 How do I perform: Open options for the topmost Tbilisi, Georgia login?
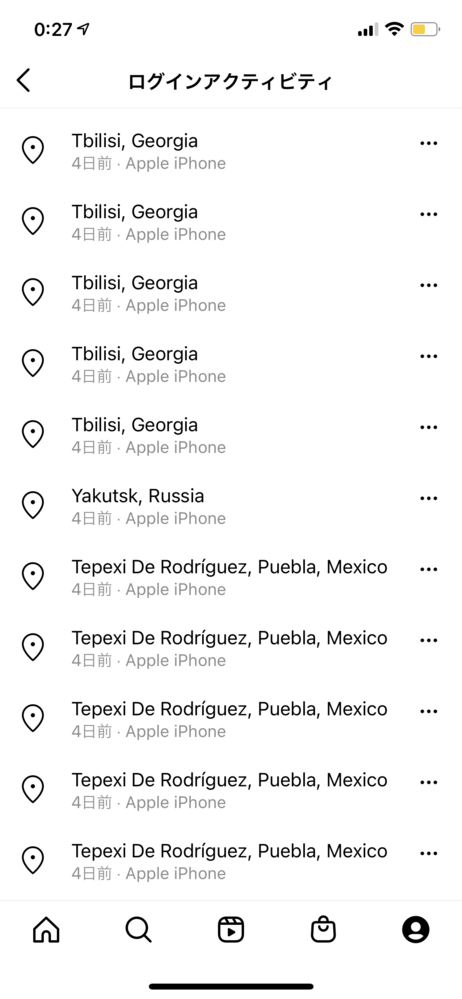(x=429, y=143)
